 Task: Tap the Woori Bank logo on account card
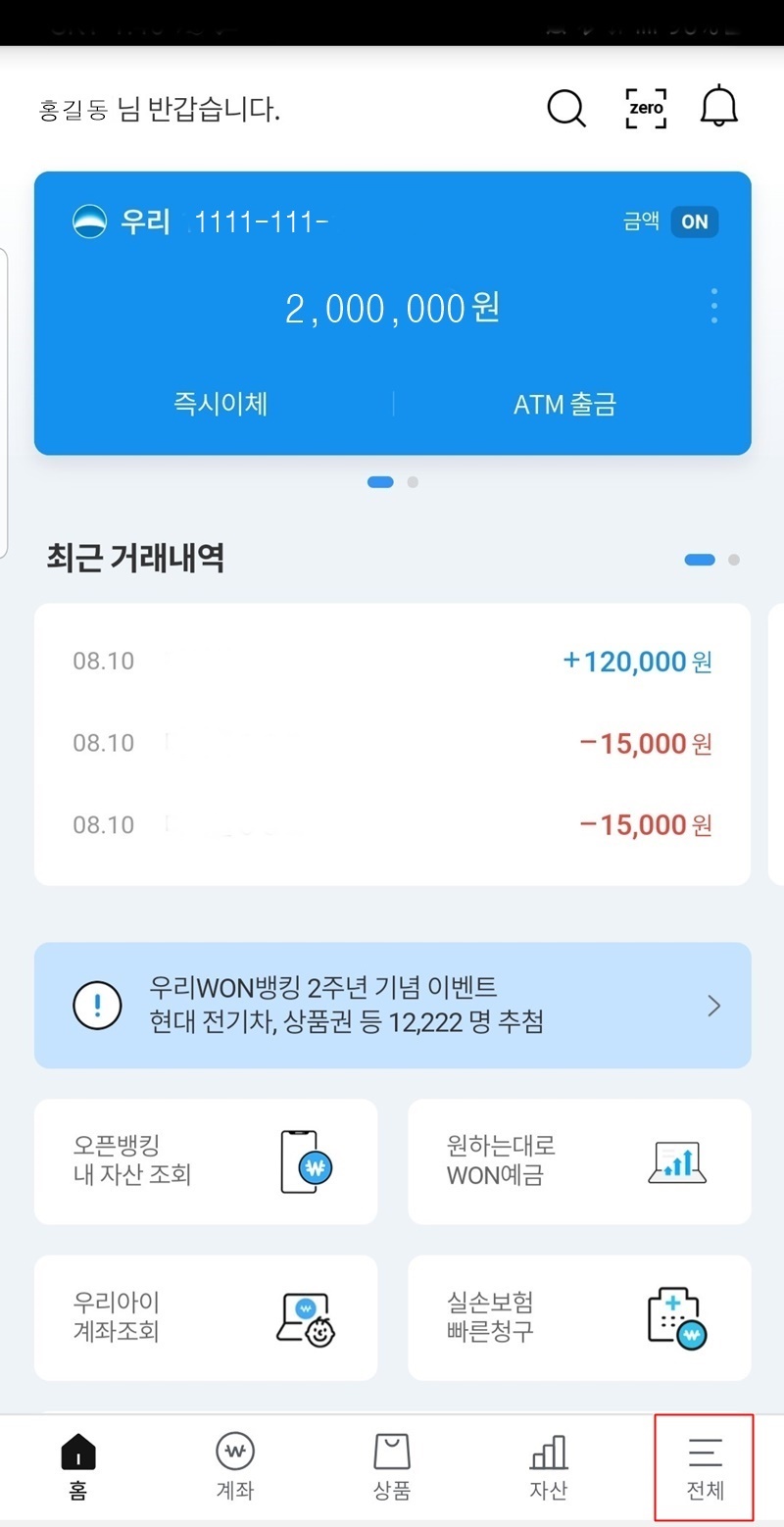coord(91,221)
